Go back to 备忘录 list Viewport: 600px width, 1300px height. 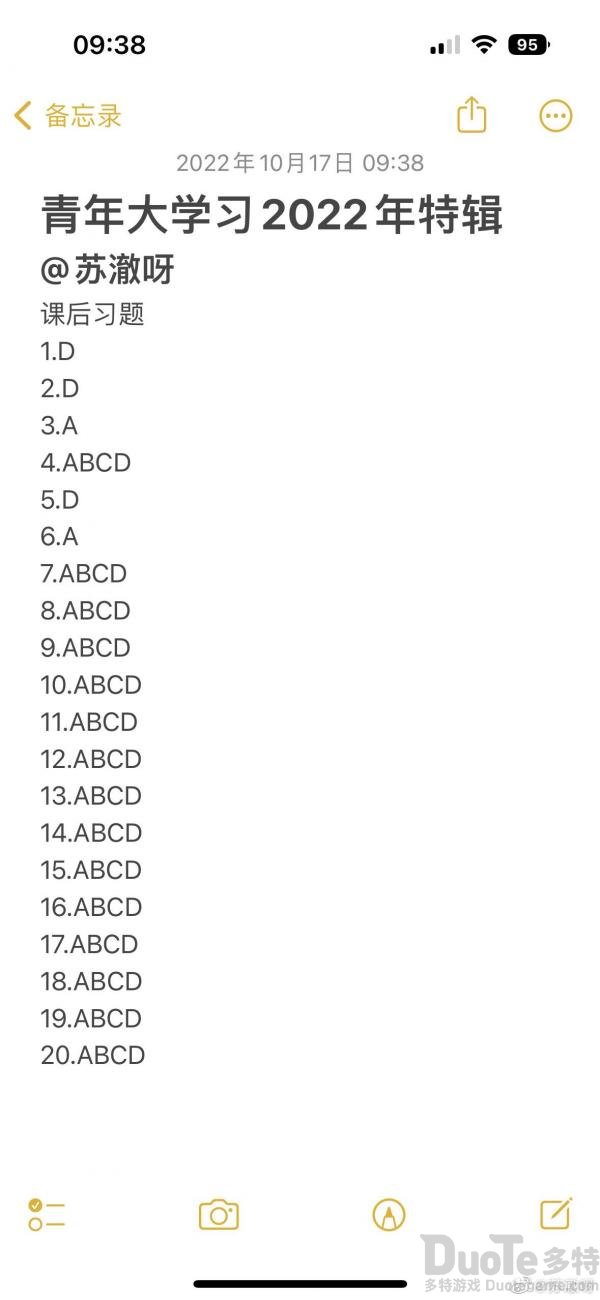(68, 115)
